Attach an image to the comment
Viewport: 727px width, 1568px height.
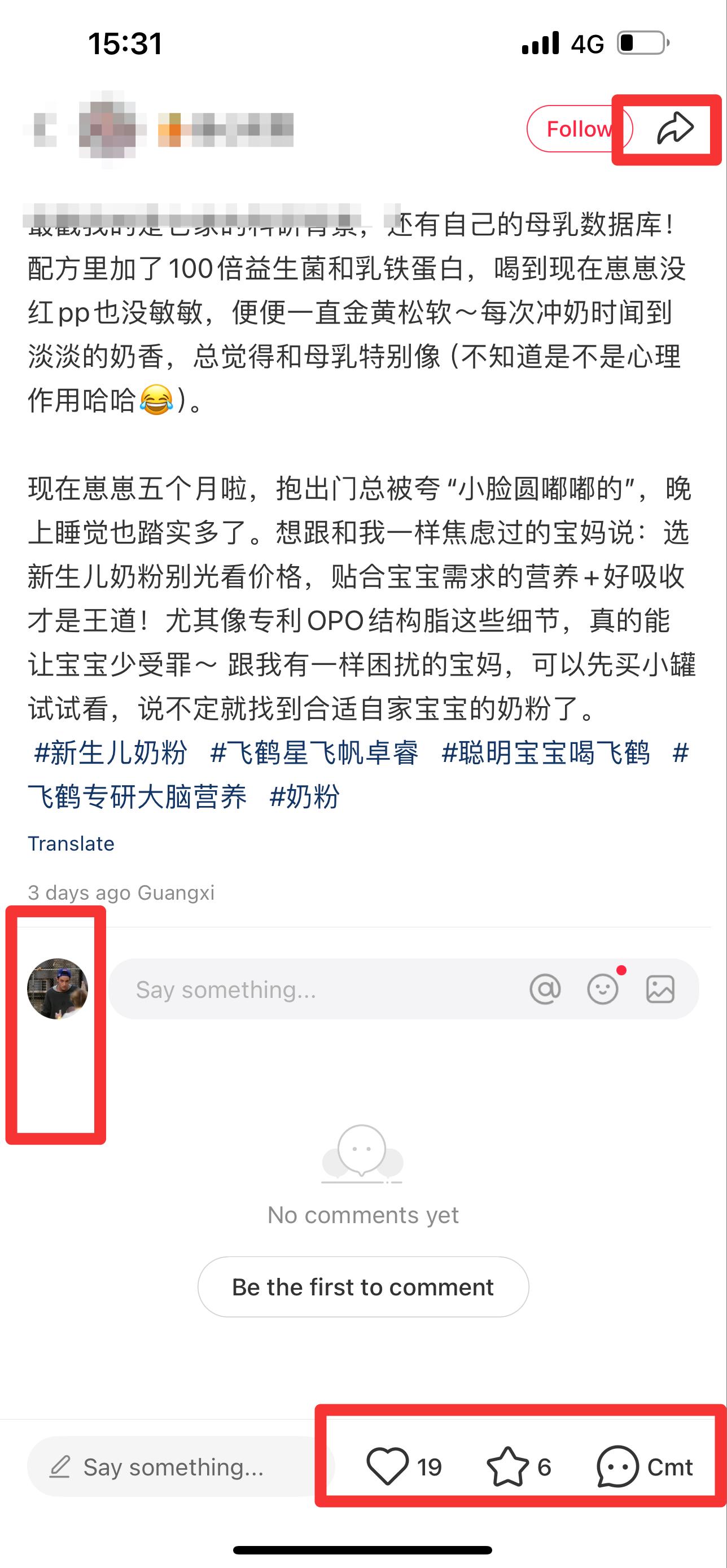(660, 989)
